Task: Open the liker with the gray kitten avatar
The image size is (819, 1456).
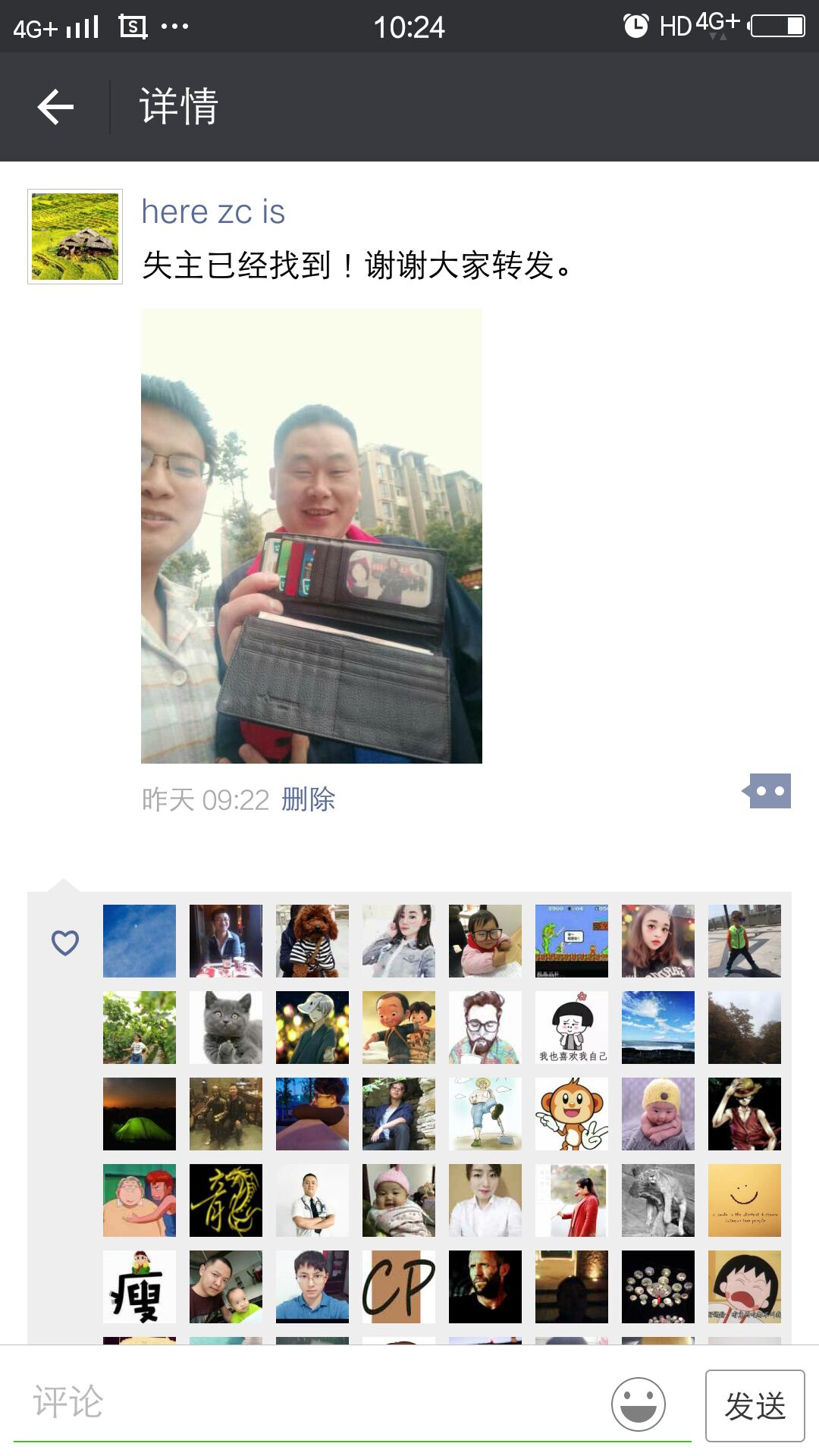Action: [226, 1028]
